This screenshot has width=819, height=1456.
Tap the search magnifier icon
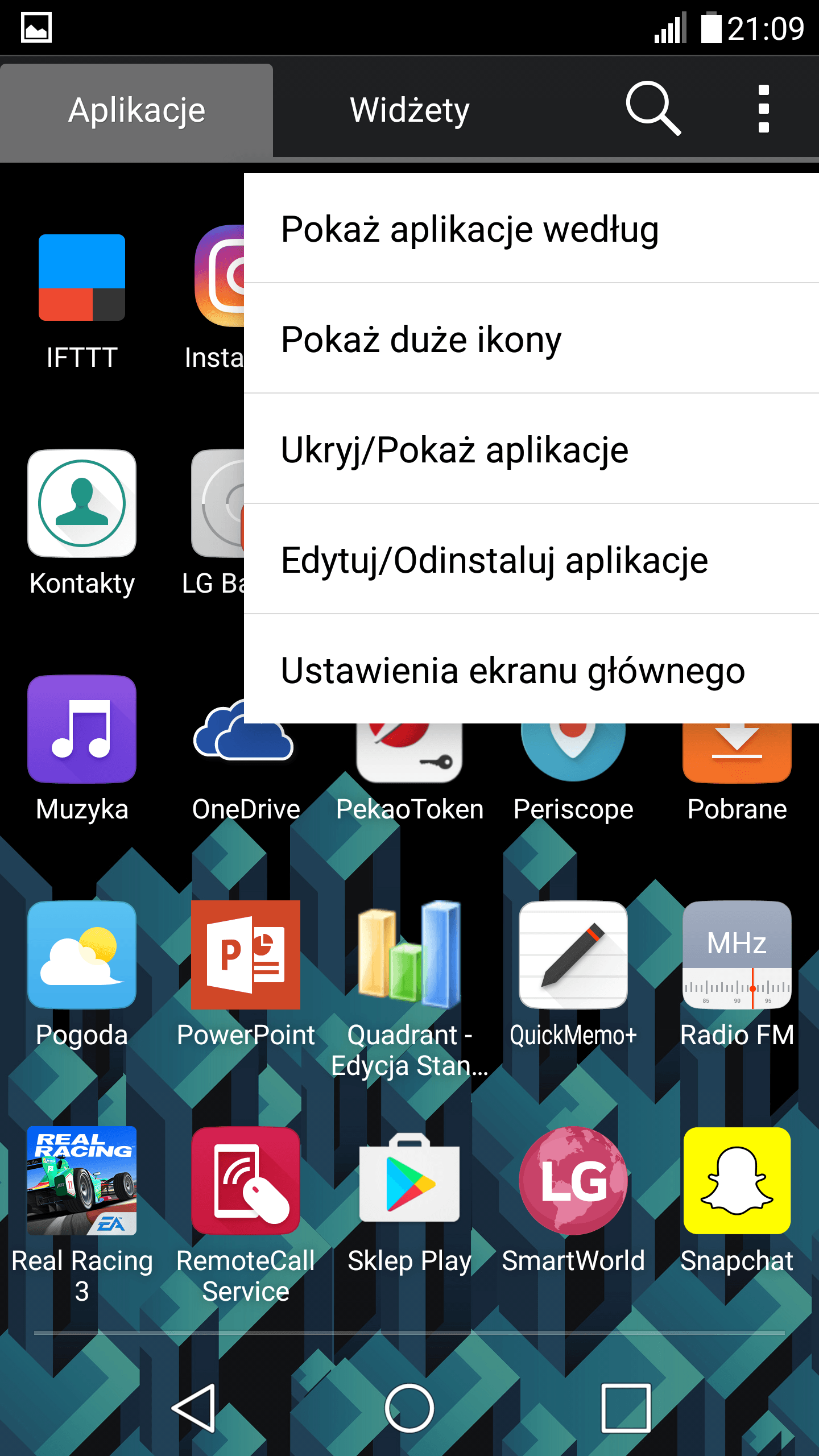(653, 109)
